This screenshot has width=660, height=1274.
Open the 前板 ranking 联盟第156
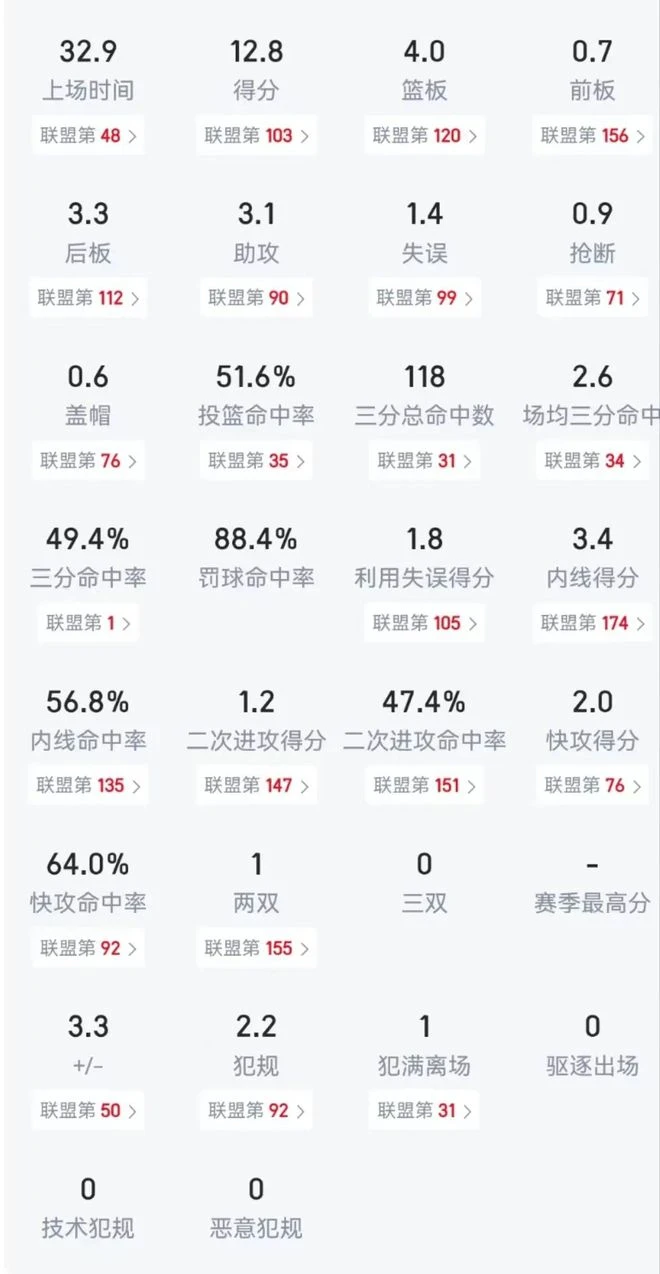coord(592,135)
